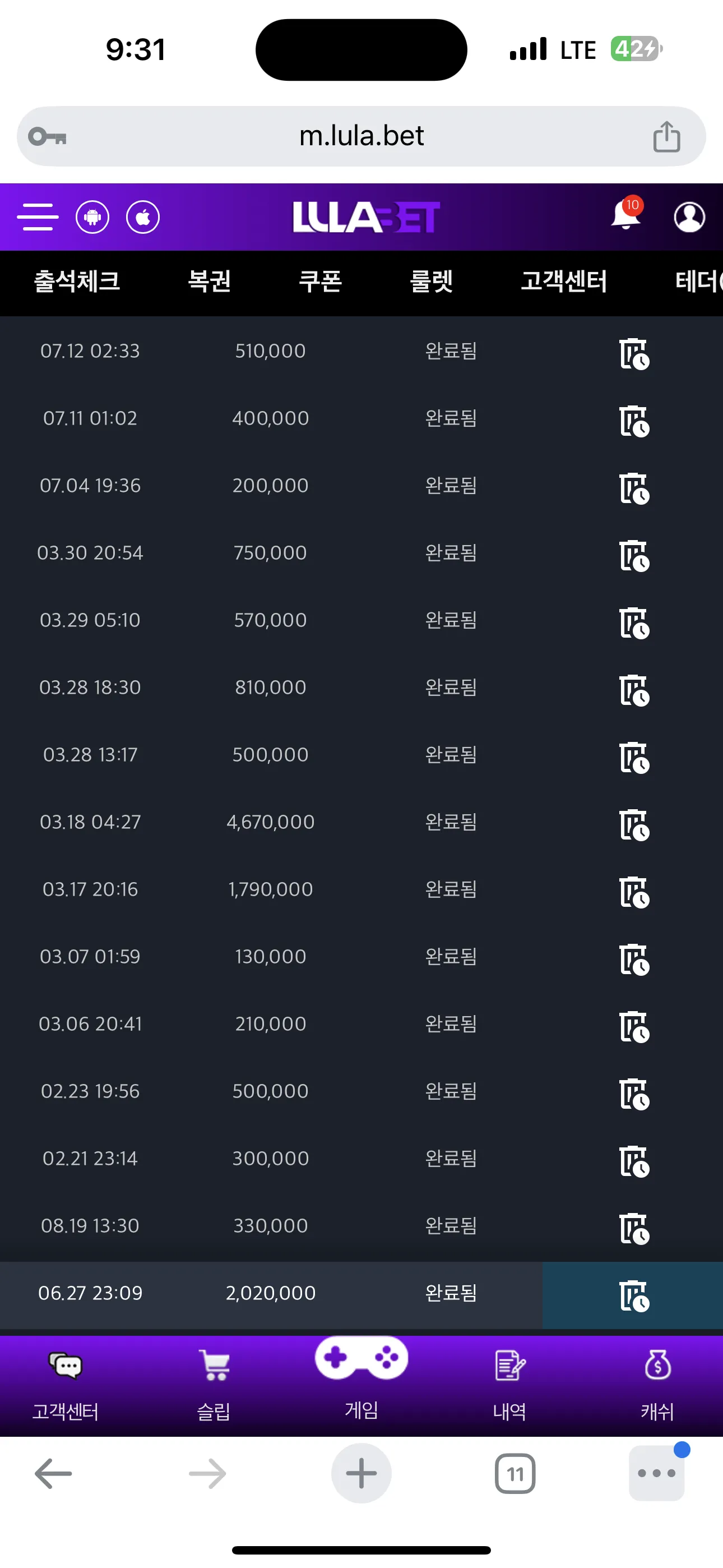The height and width of the screenshot is (1568, 723).
Task: Tap the Apple app download icon
Action: [x=143, y=217]
